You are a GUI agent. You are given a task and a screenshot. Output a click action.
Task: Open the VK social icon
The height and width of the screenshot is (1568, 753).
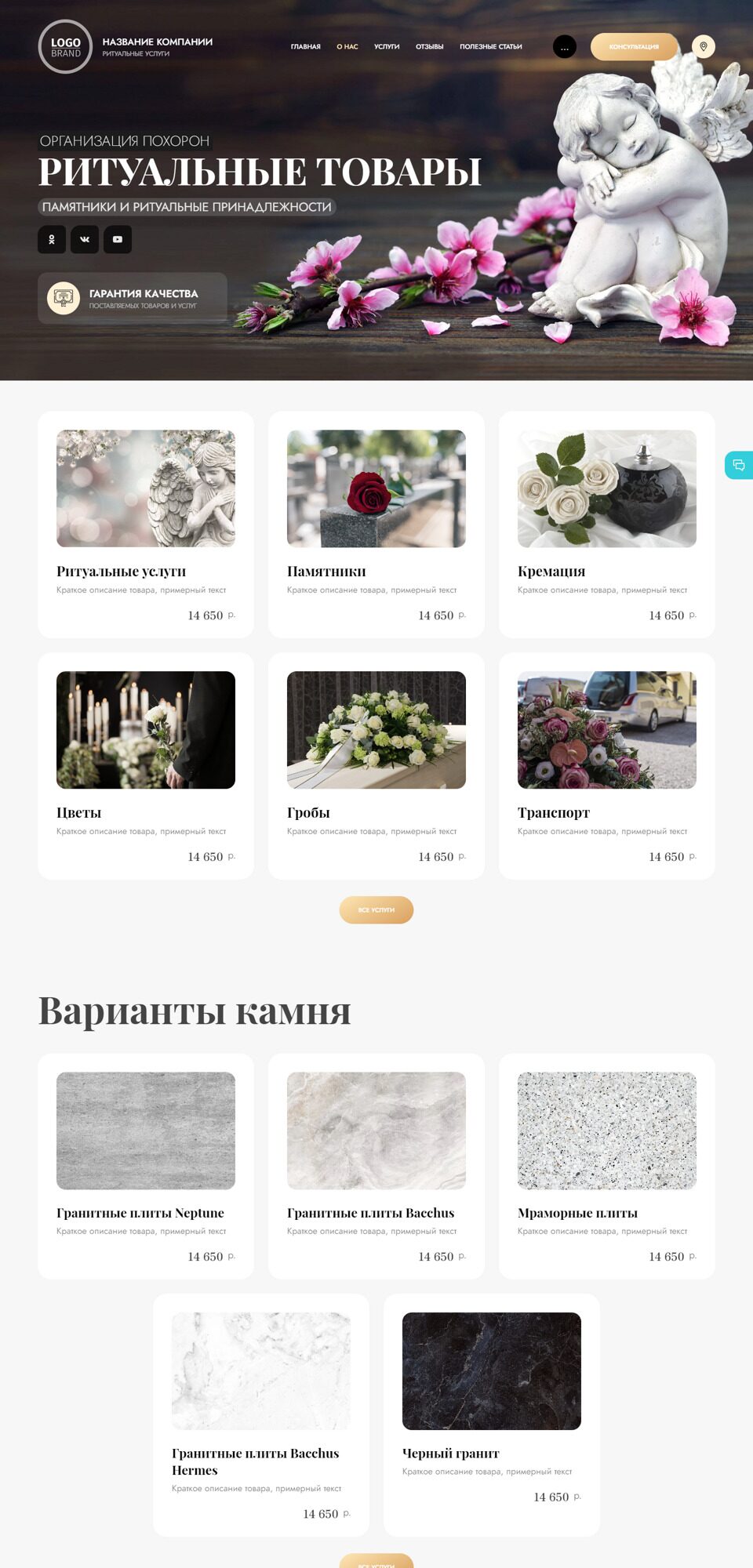85,239
